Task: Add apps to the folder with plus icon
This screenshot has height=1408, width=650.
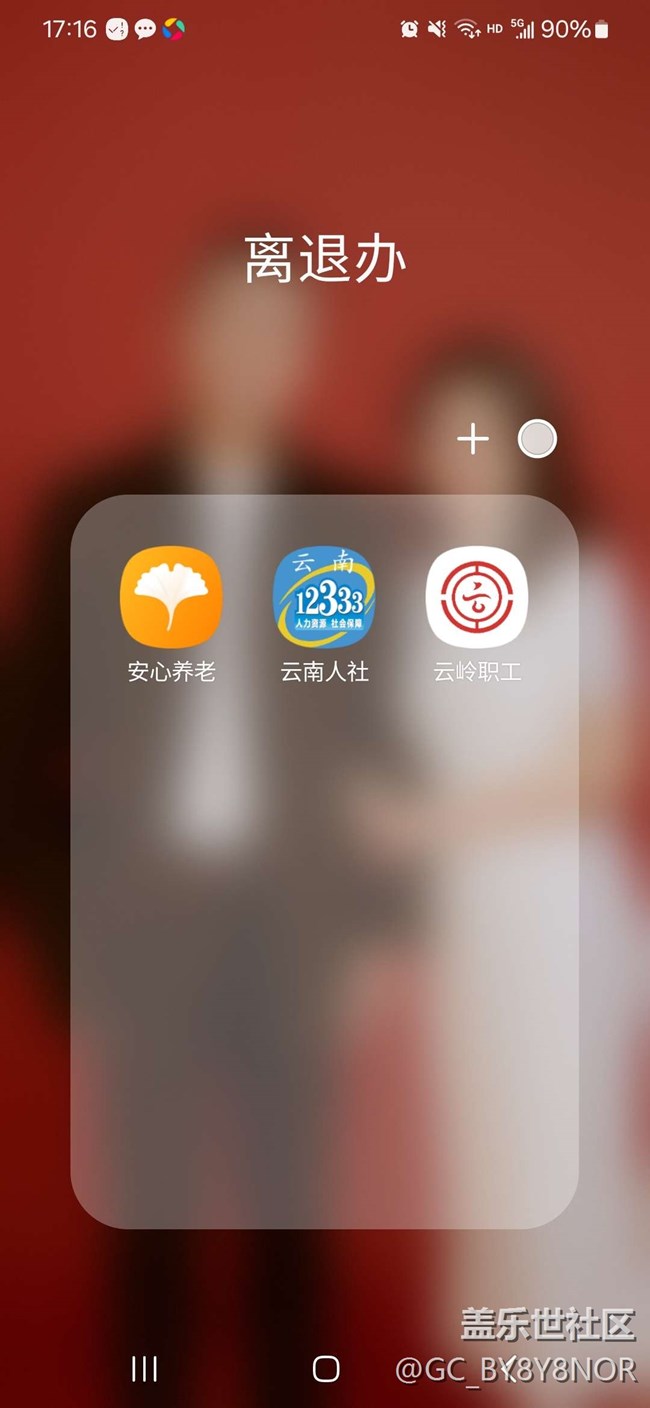Action: pyautogui.click(x=472, y=439)
